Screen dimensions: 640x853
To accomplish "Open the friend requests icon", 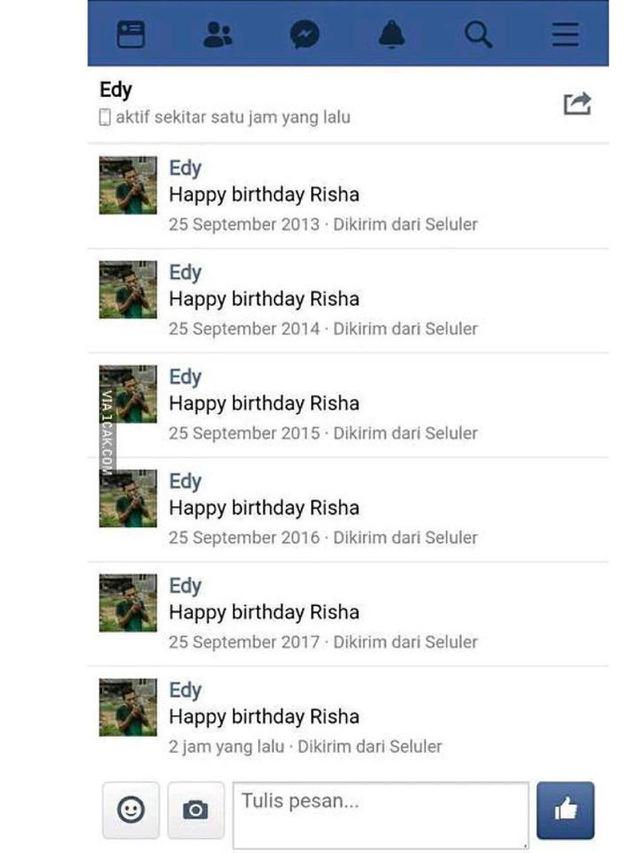I will tap(217, 35).
